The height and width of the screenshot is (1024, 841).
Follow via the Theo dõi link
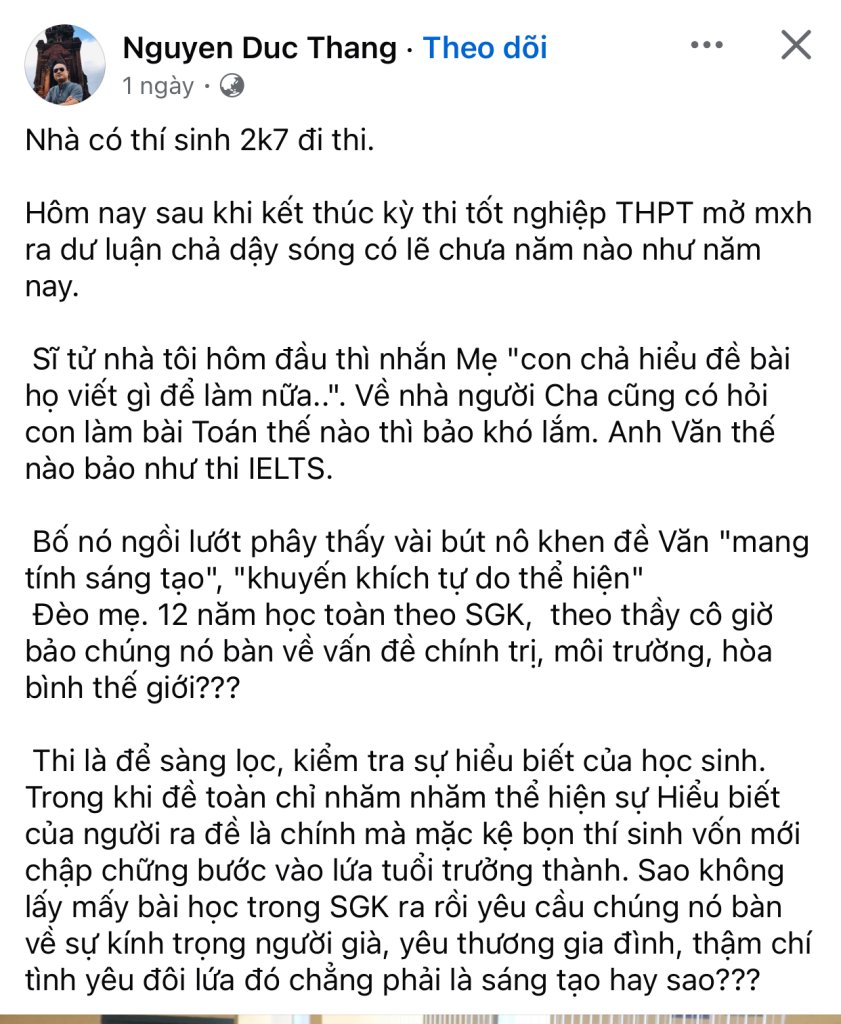click(485, 47)
